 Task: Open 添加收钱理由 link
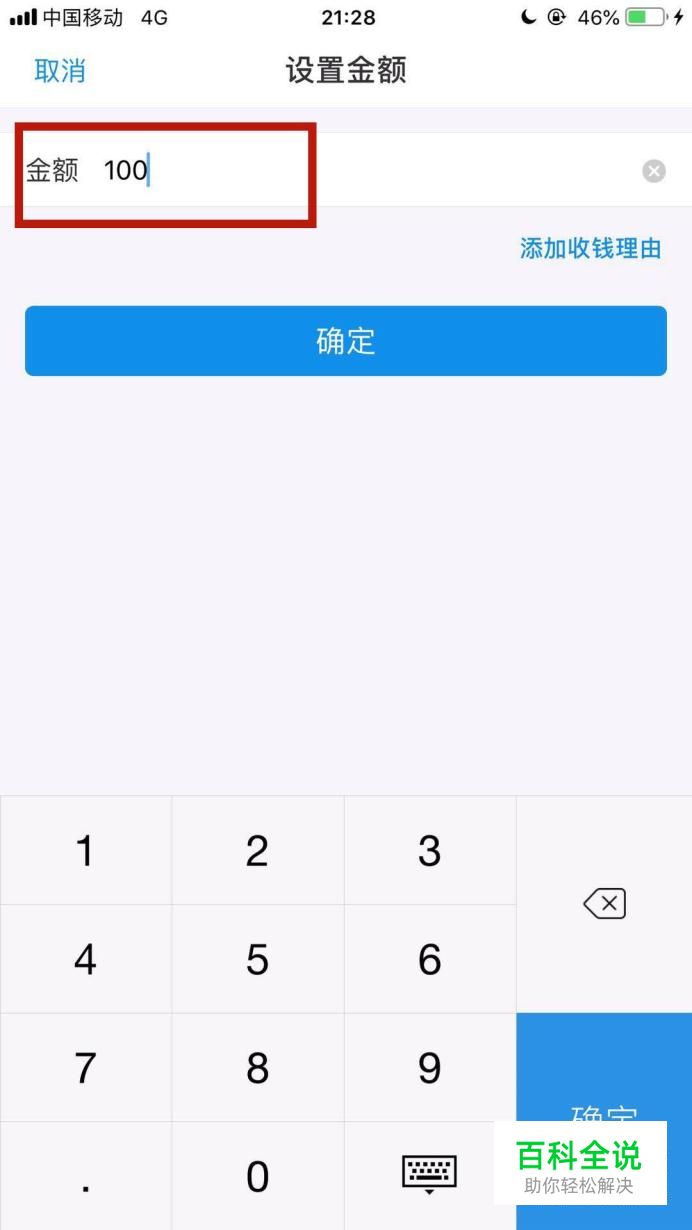pos(590,249)
